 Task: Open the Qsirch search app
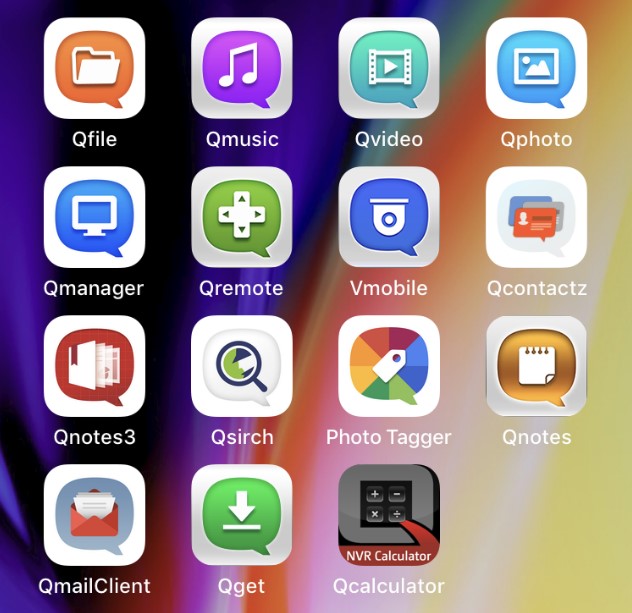(242, 366)
